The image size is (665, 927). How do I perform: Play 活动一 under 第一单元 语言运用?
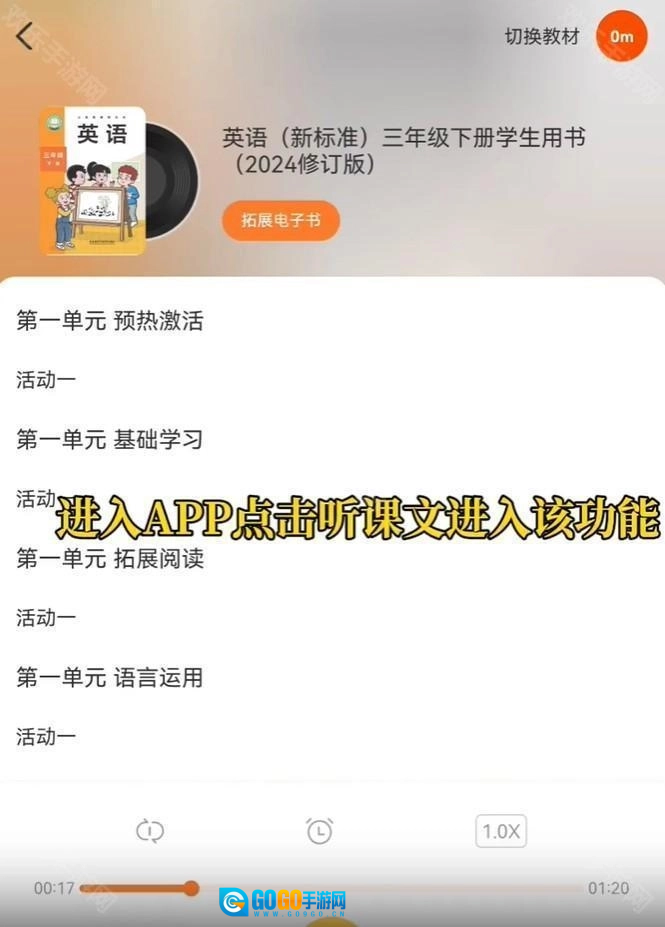coord(46,737)
